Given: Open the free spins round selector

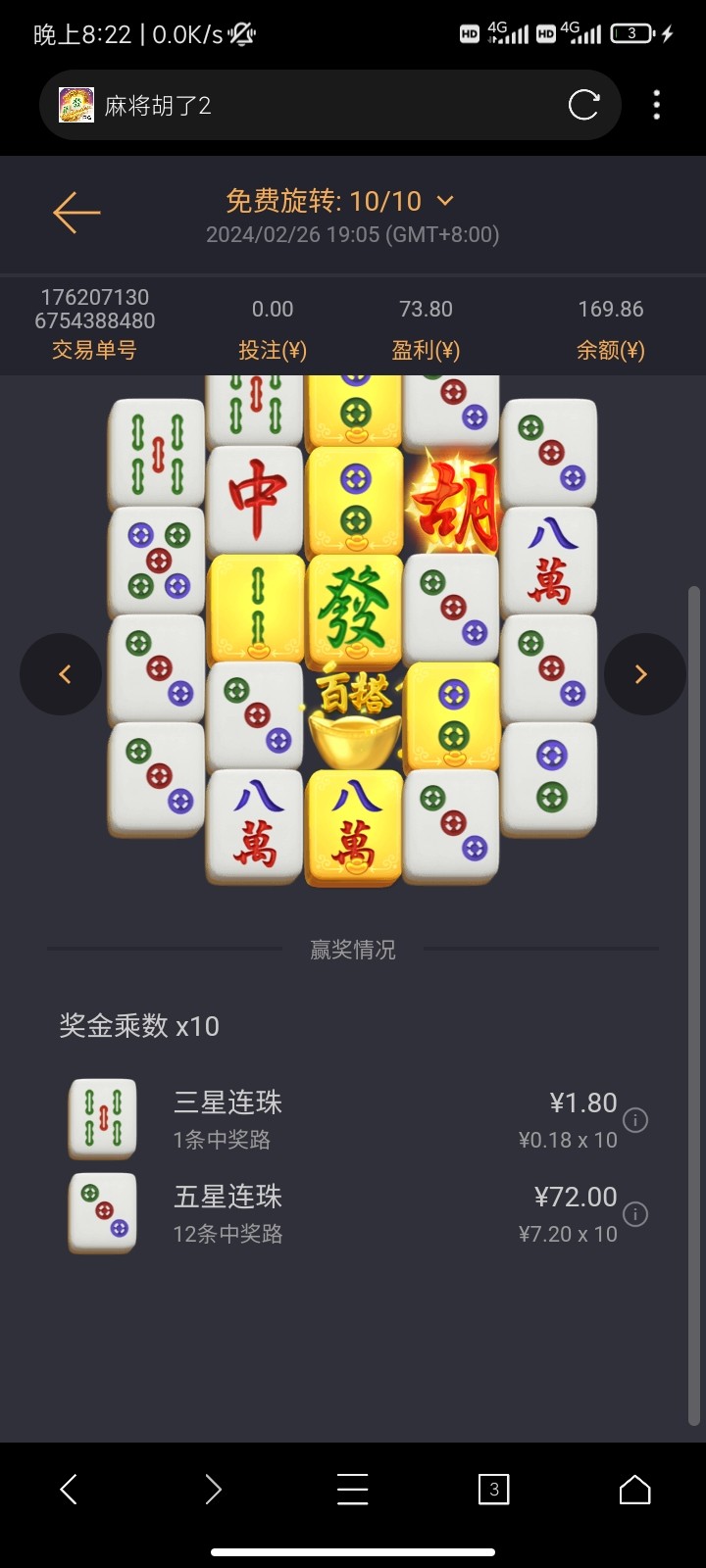Looking at the screenshot, I should [x=445, y=200].
